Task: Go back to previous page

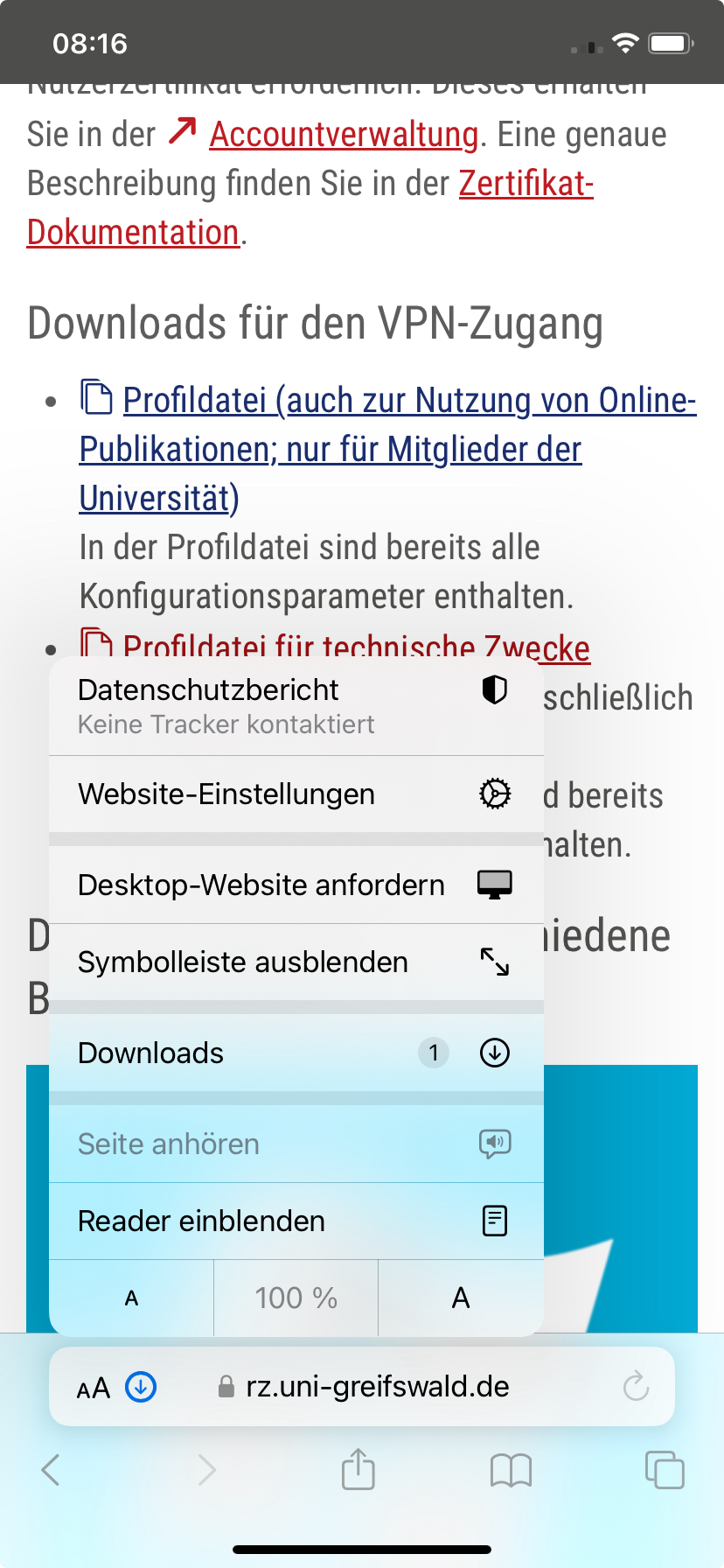Action: tap(51, 1470)
